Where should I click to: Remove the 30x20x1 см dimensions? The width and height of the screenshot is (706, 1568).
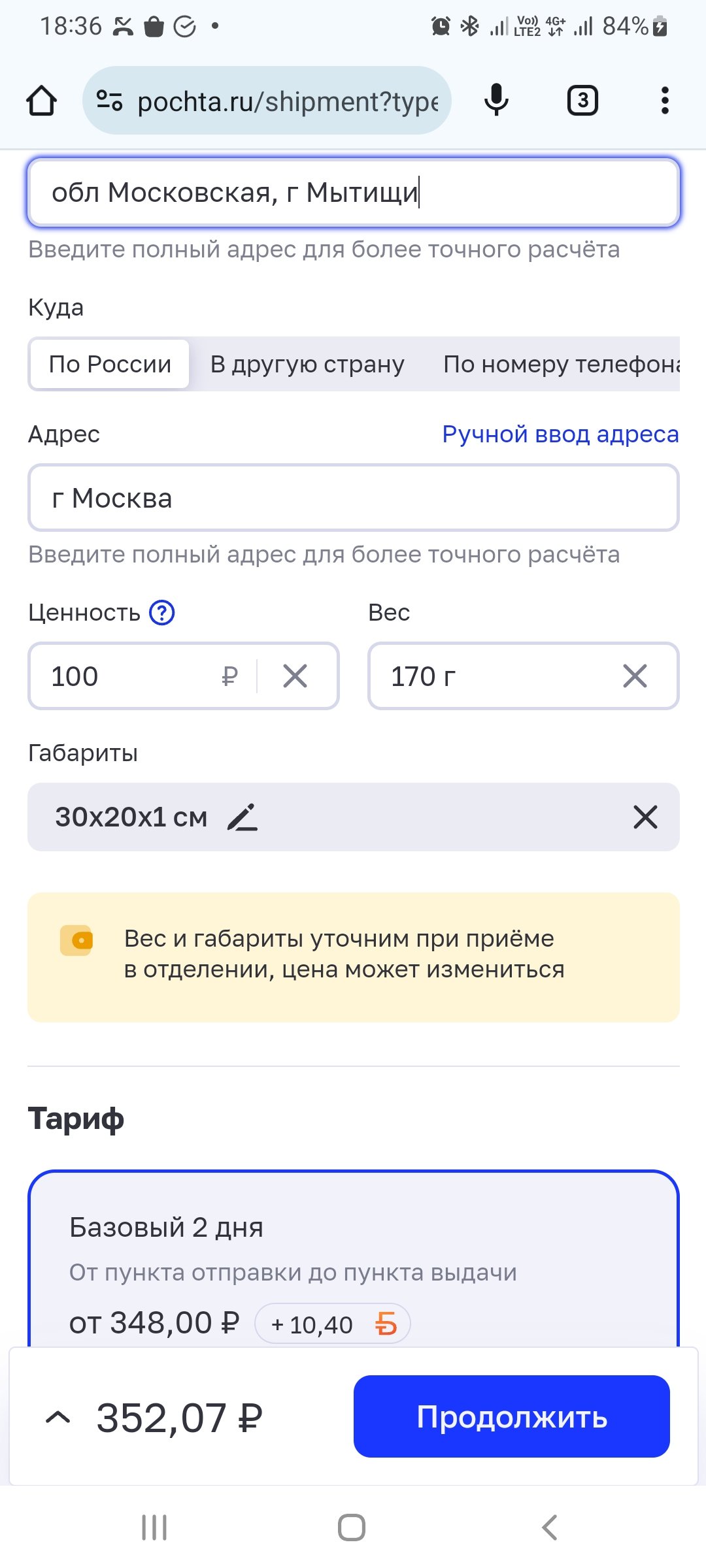(645, 817)
